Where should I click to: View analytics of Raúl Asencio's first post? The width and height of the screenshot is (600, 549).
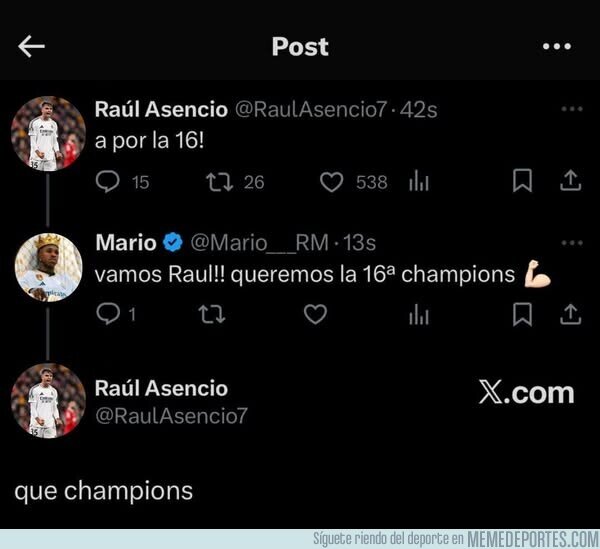click(419, 181)
